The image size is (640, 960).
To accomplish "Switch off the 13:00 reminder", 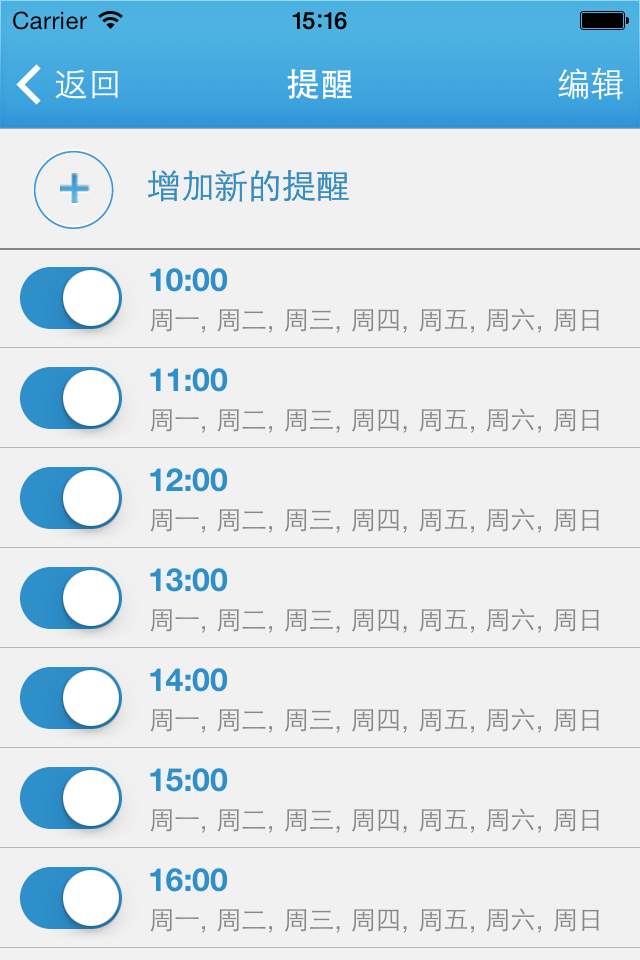I will [71, 598].
